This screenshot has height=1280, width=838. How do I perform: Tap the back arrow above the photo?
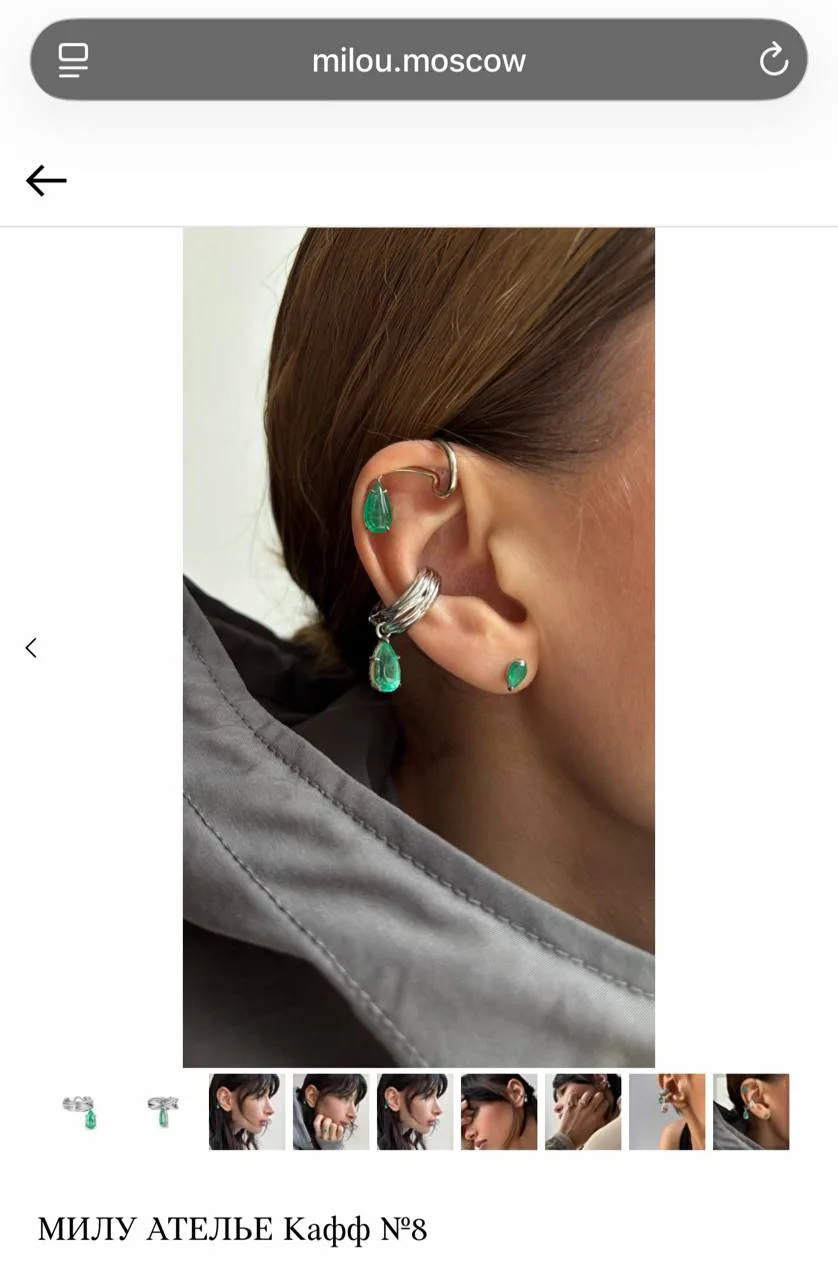coord(46,181)
